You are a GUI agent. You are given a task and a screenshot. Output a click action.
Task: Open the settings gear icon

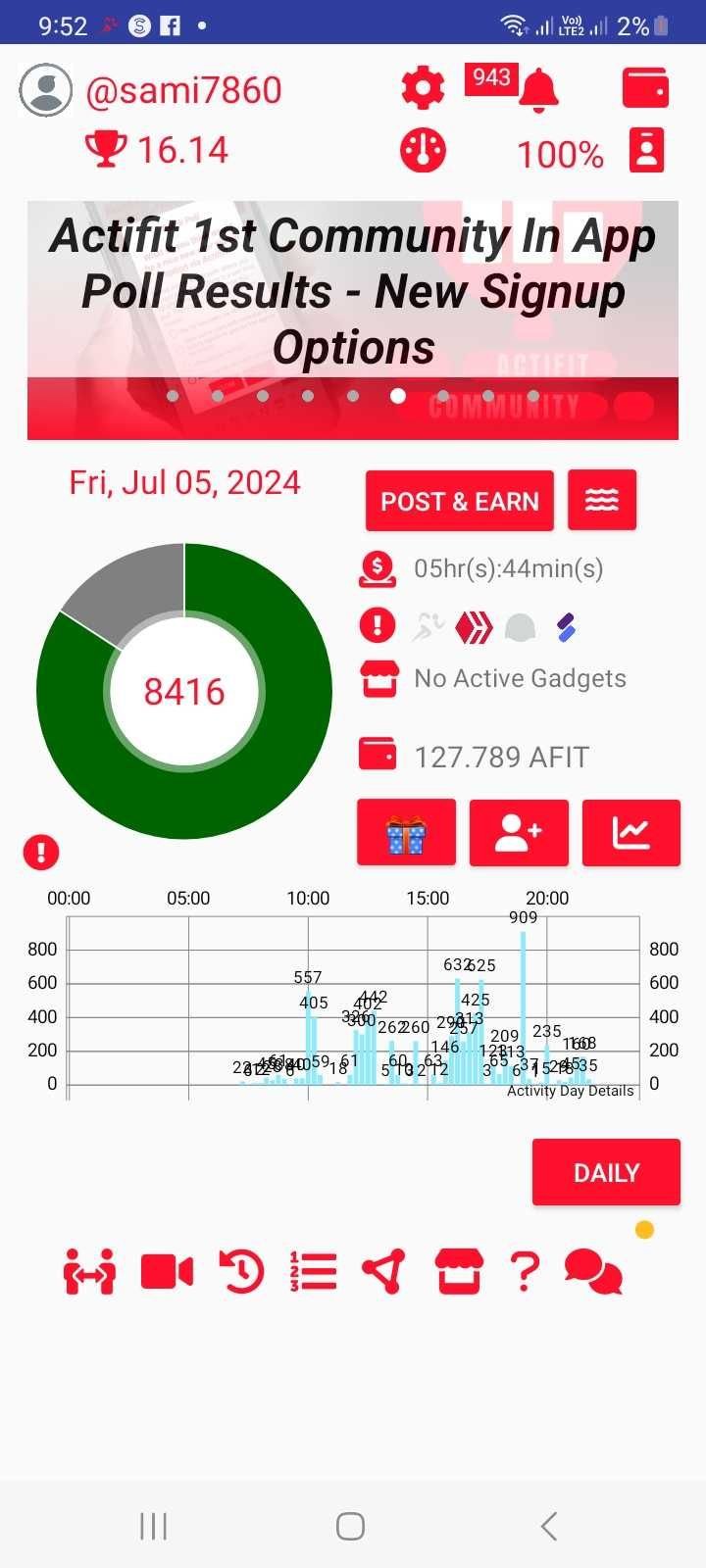click(x=423, y=89)
